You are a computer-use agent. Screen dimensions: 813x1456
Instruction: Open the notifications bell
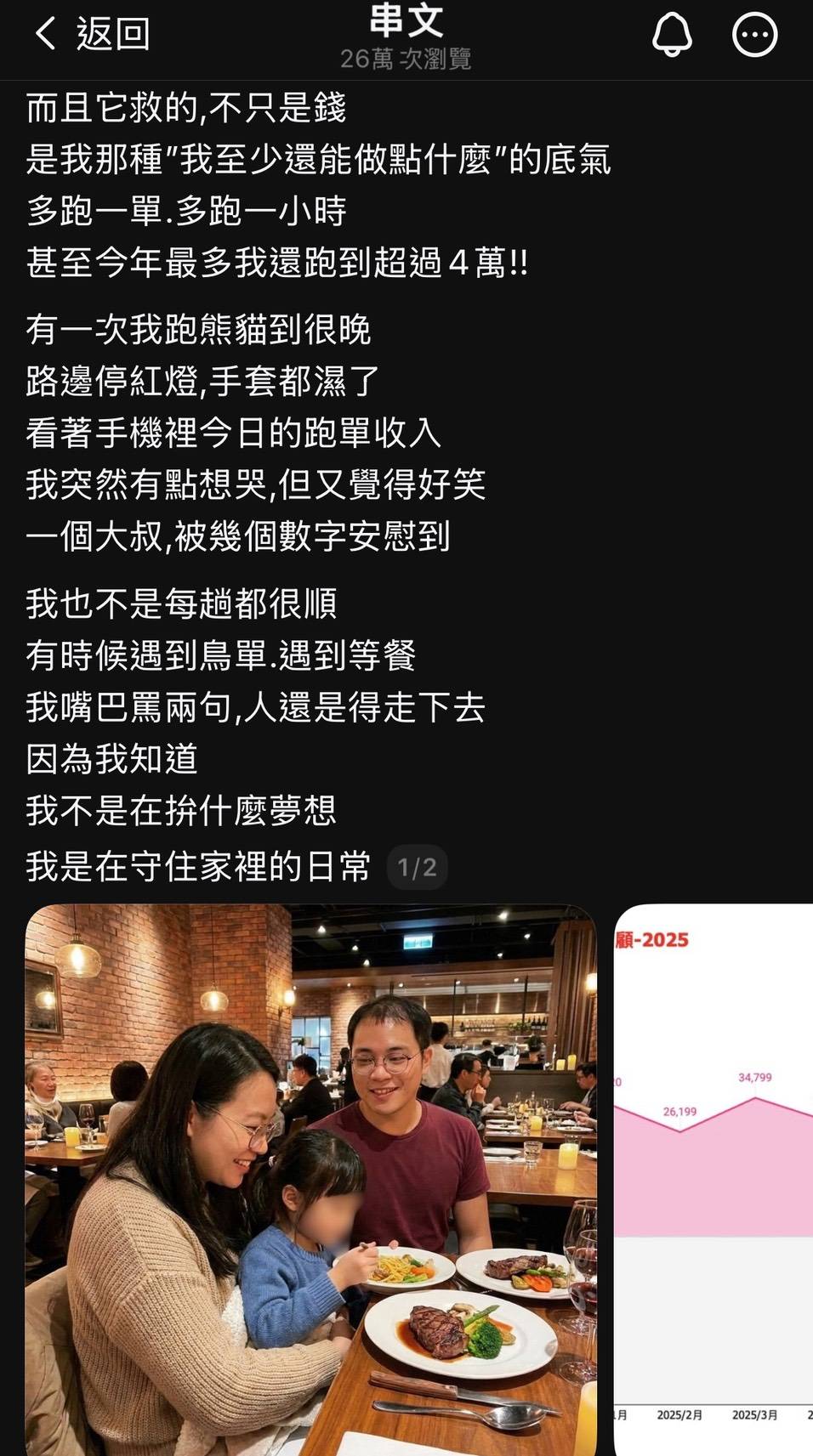672,35
